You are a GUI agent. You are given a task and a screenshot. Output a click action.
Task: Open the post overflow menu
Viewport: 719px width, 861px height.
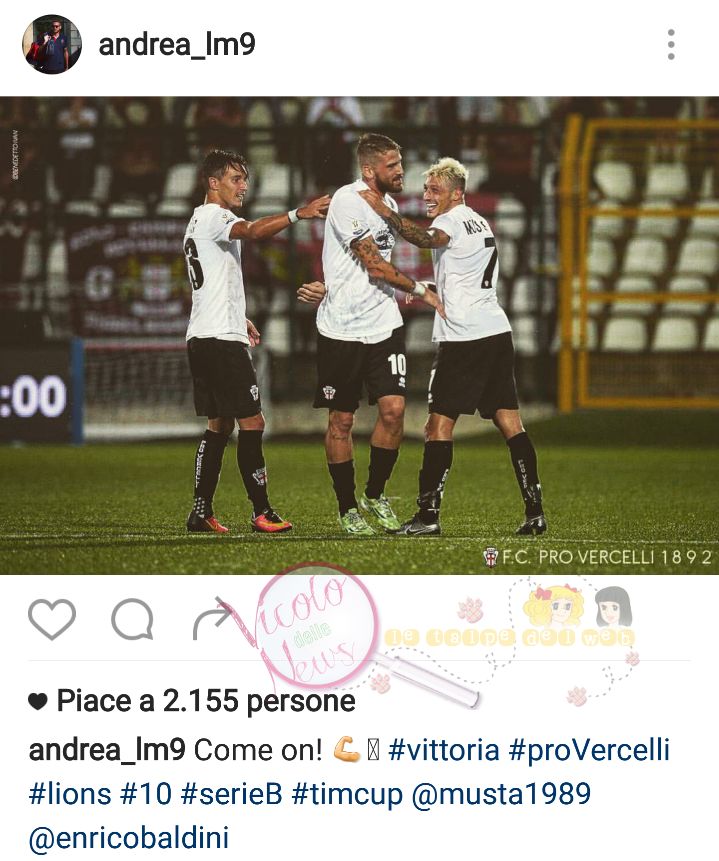point(670,45)
